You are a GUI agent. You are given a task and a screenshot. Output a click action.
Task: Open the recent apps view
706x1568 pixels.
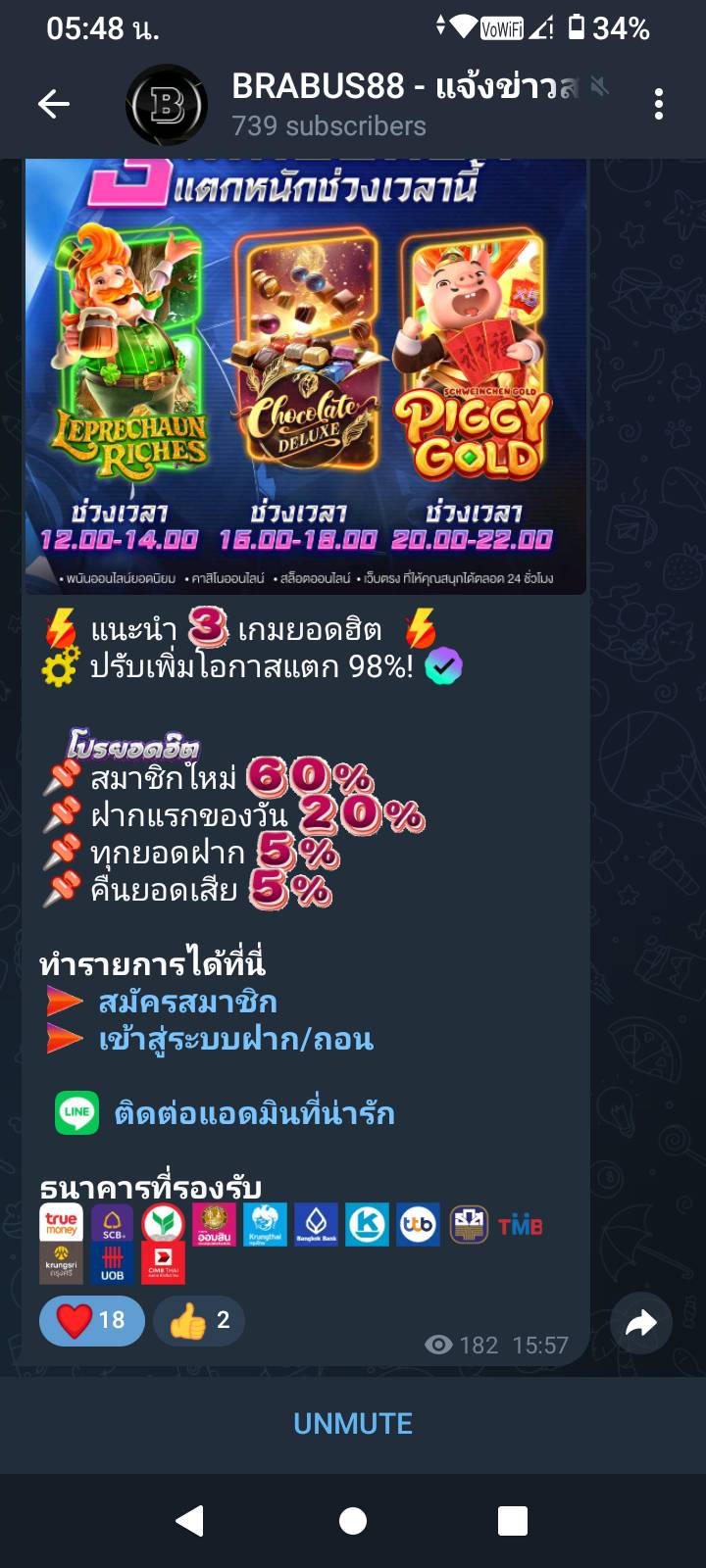point(513,1520)
